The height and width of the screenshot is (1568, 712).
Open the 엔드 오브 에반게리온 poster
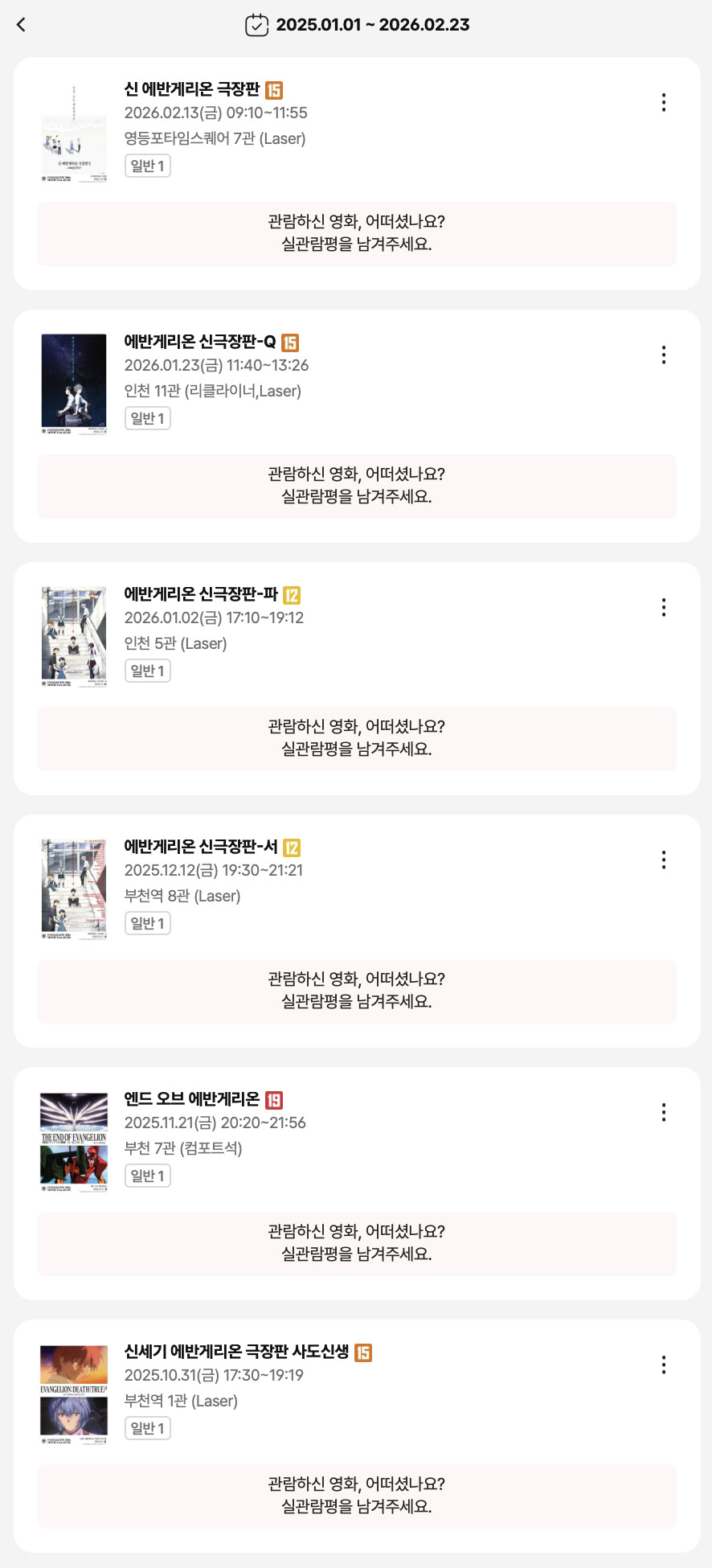[74, 1142]
